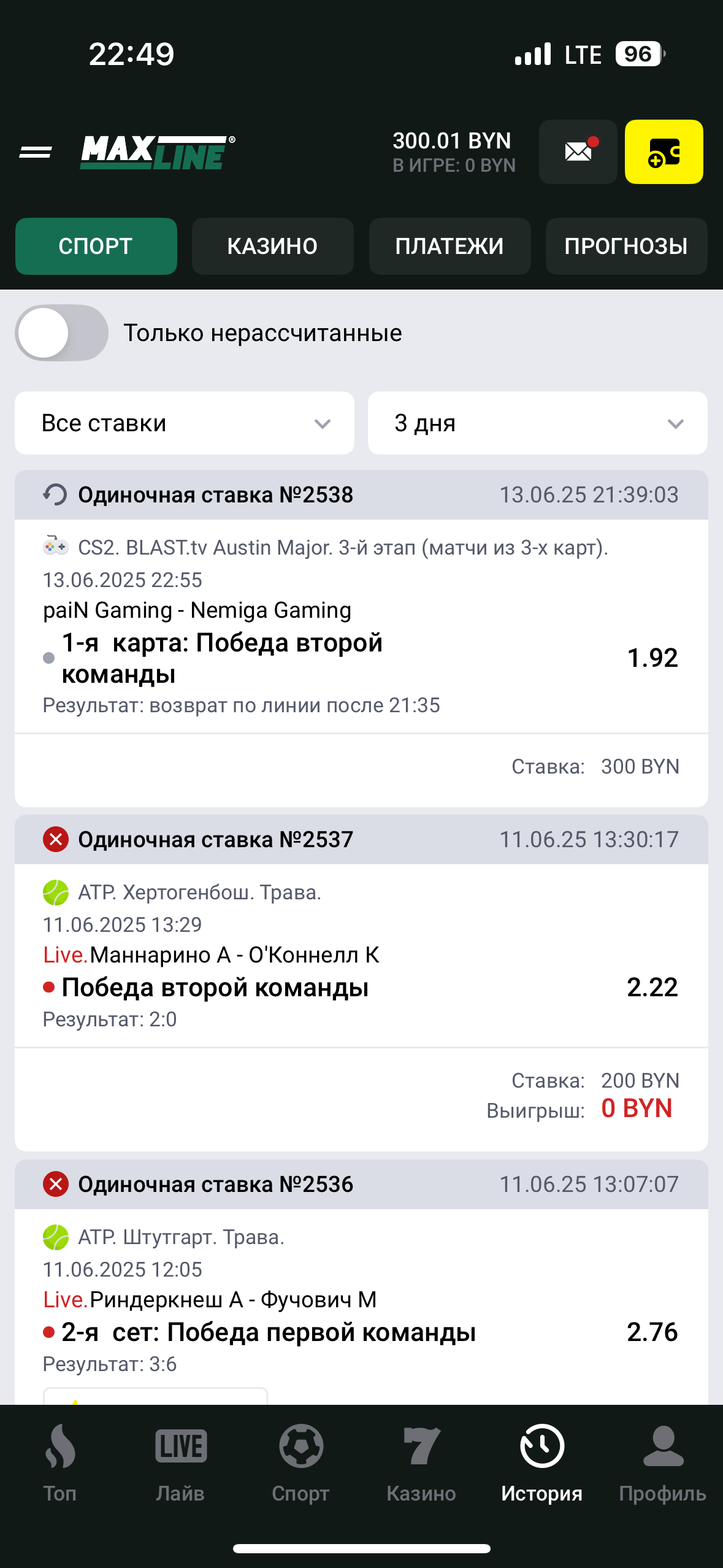Switch to the Топ bottom tab
The width and height of the screenshot is (723, 1568).
60,1464
